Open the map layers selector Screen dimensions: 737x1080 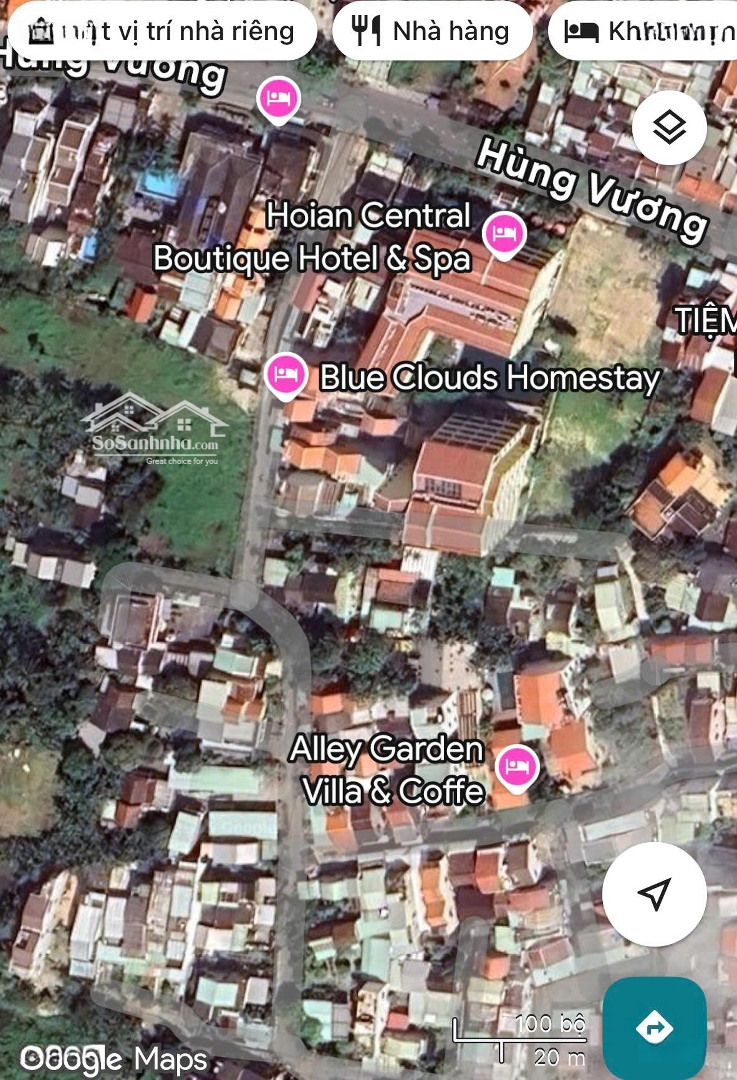[669, 128]
